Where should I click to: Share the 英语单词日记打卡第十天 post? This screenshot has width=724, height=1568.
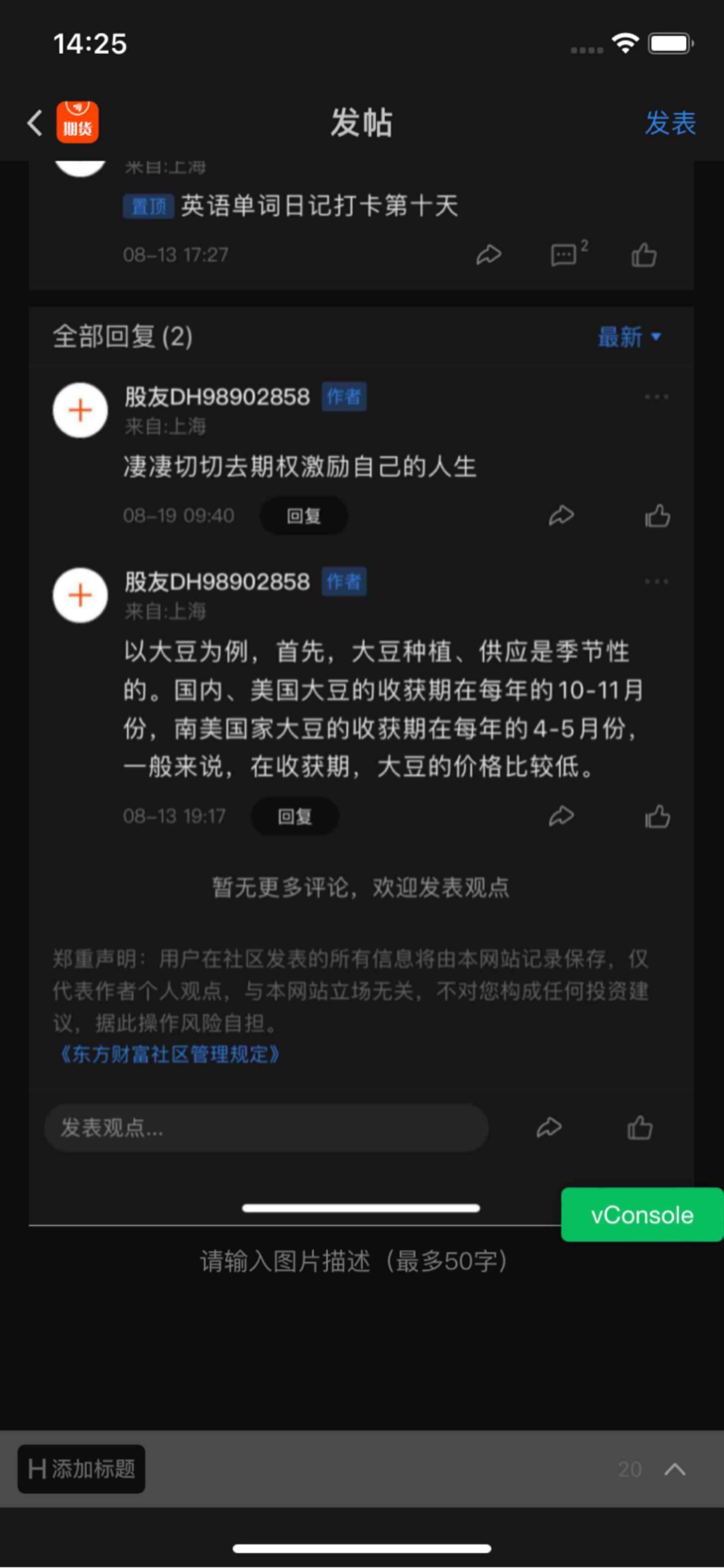tap(488, 255)
